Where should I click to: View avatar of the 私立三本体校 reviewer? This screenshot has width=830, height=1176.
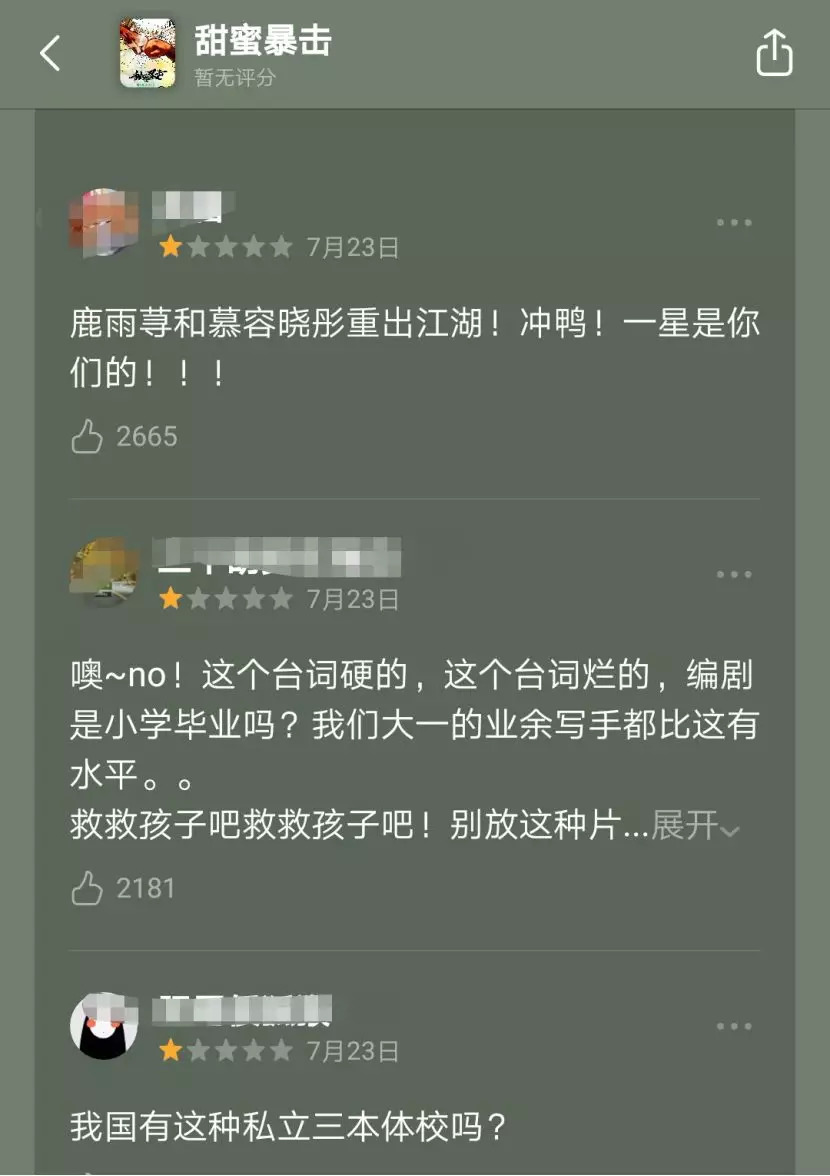pos(104,1026)
